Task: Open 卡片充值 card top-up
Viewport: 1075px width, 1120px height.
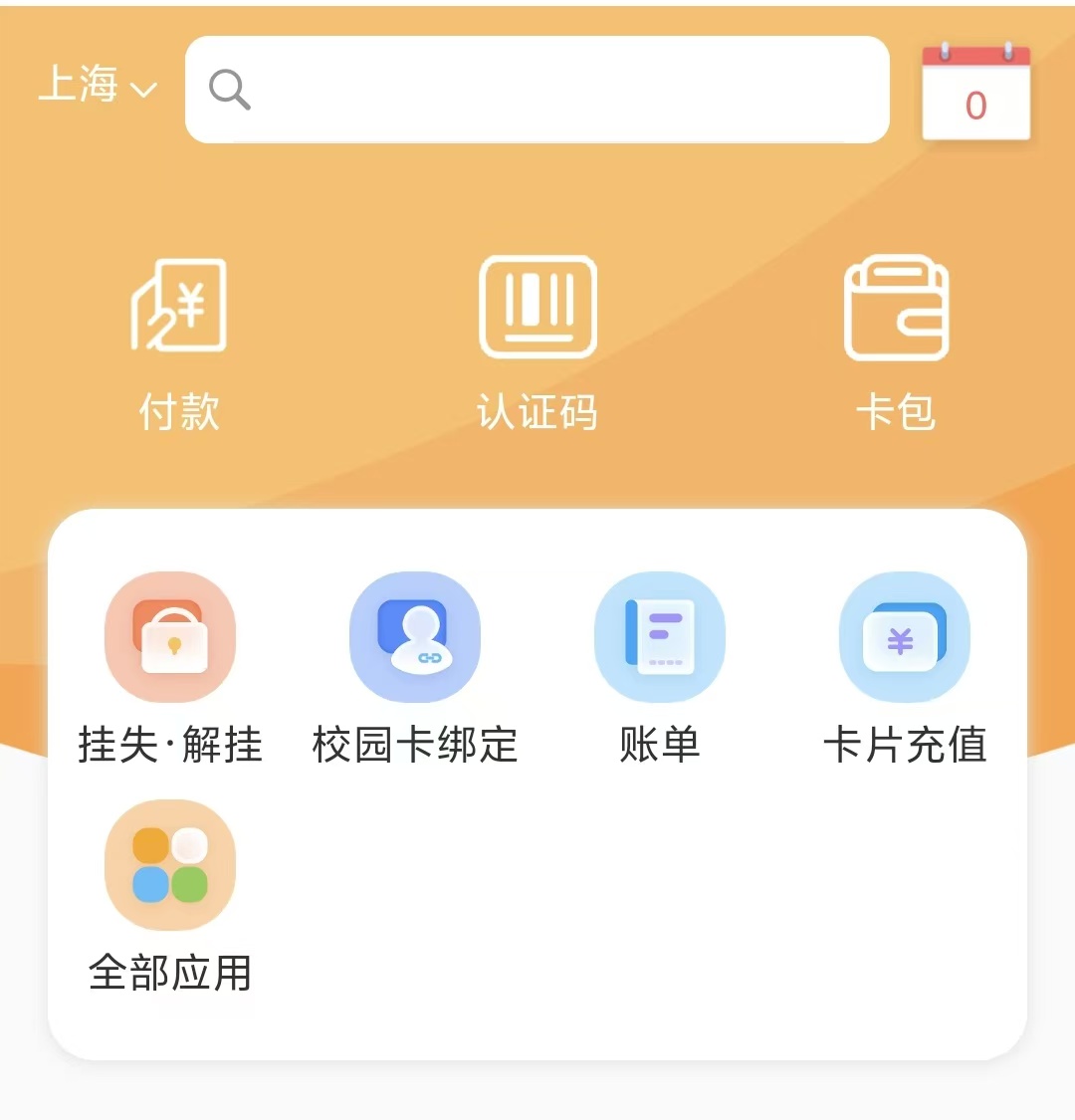Action: click(x=905, y=667)
